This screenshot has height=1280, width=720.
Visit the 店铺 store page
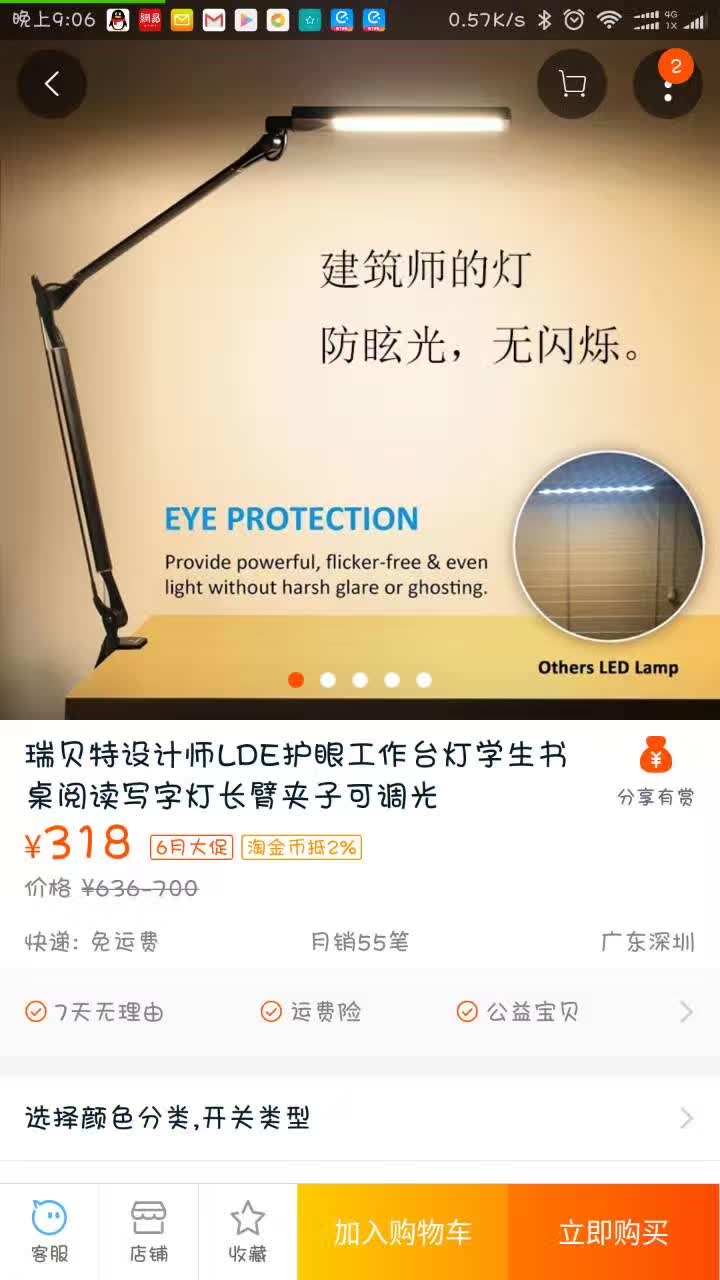click(x=148, y=1232)
